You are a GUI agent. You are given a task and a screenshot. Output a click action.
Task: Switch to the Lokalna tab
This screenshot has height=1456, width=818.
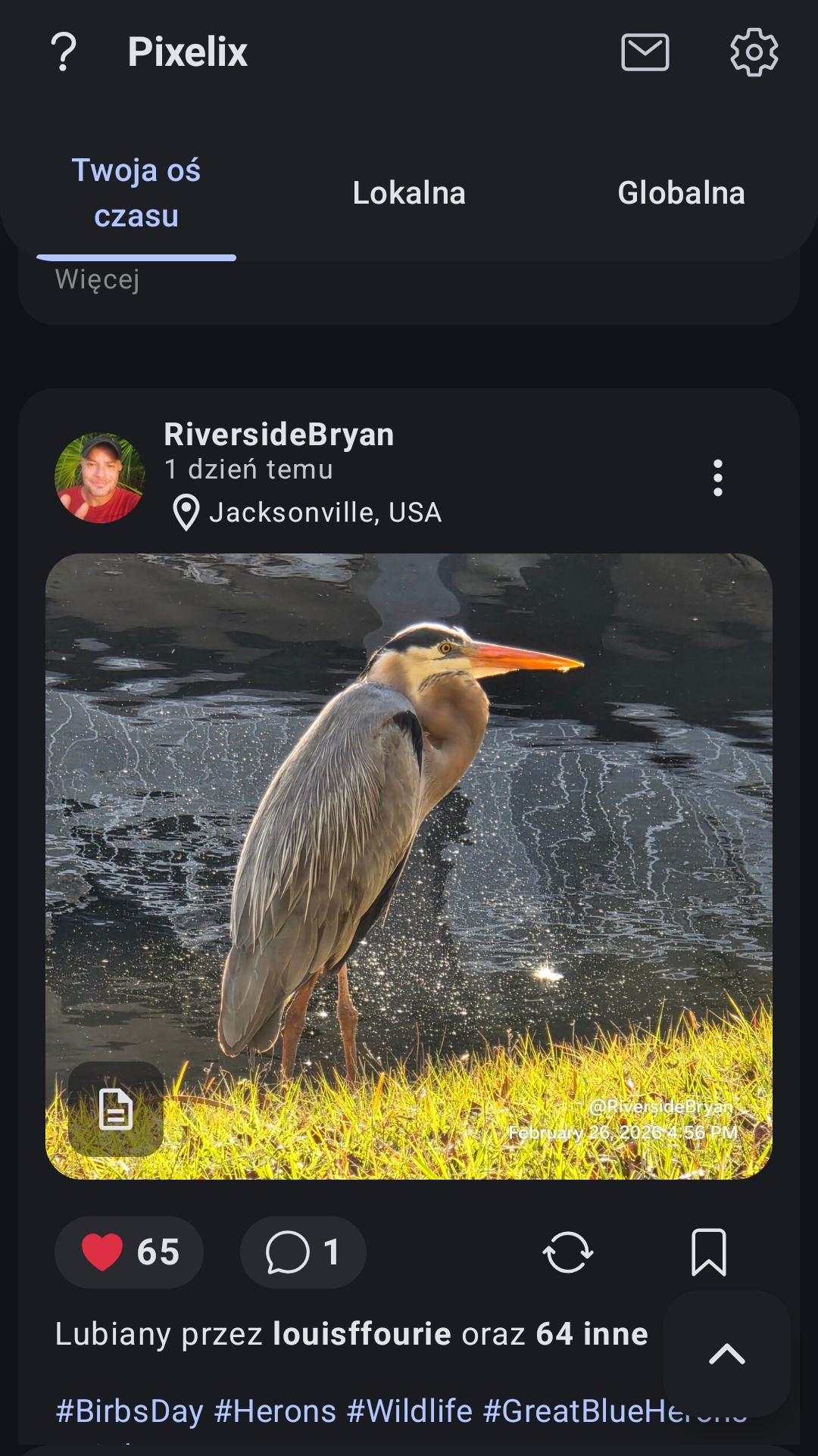(x=409, y=193)
